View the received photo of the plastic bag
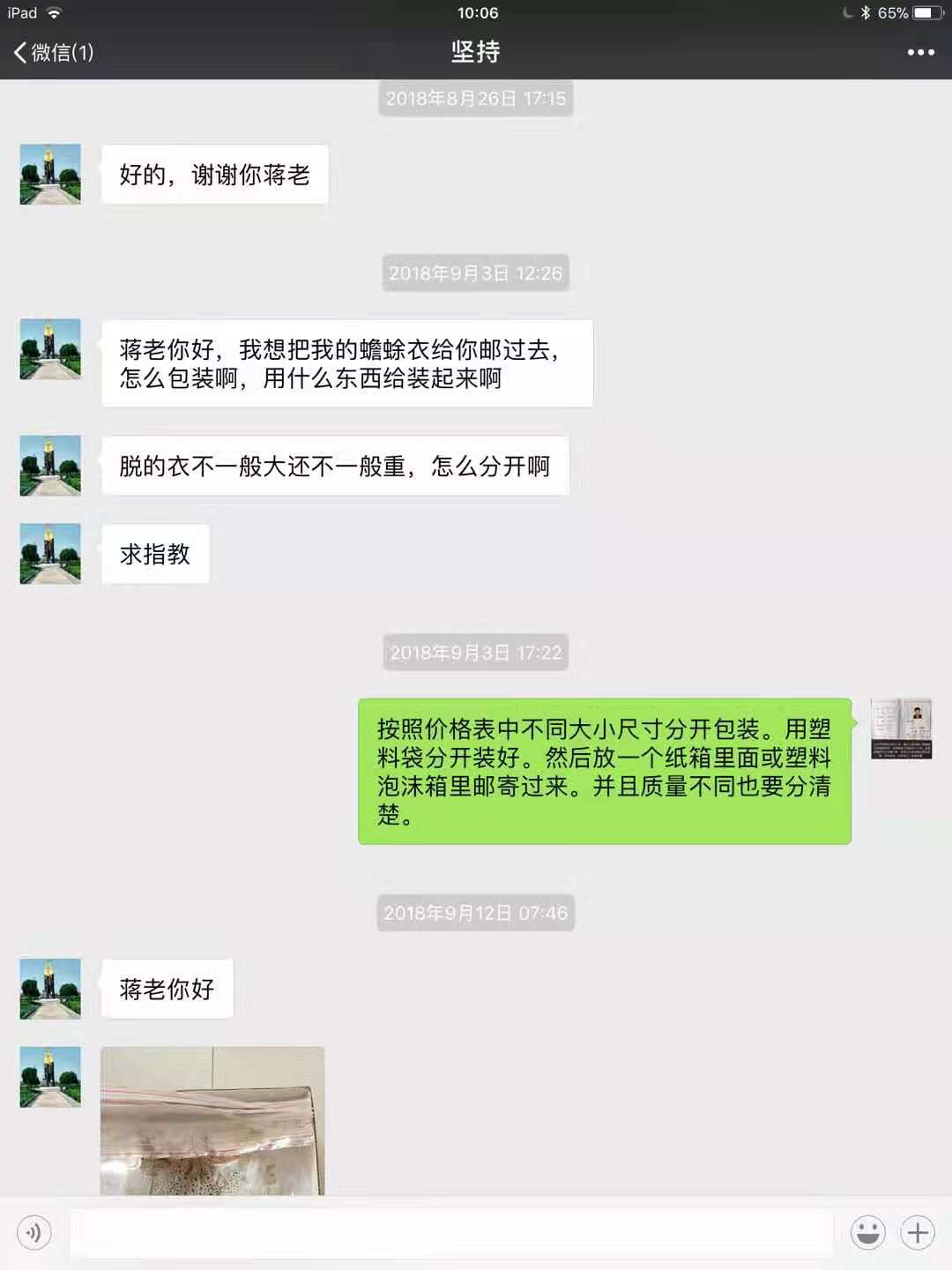This screenshot has width=952, height=1270. coord(212,1120)
